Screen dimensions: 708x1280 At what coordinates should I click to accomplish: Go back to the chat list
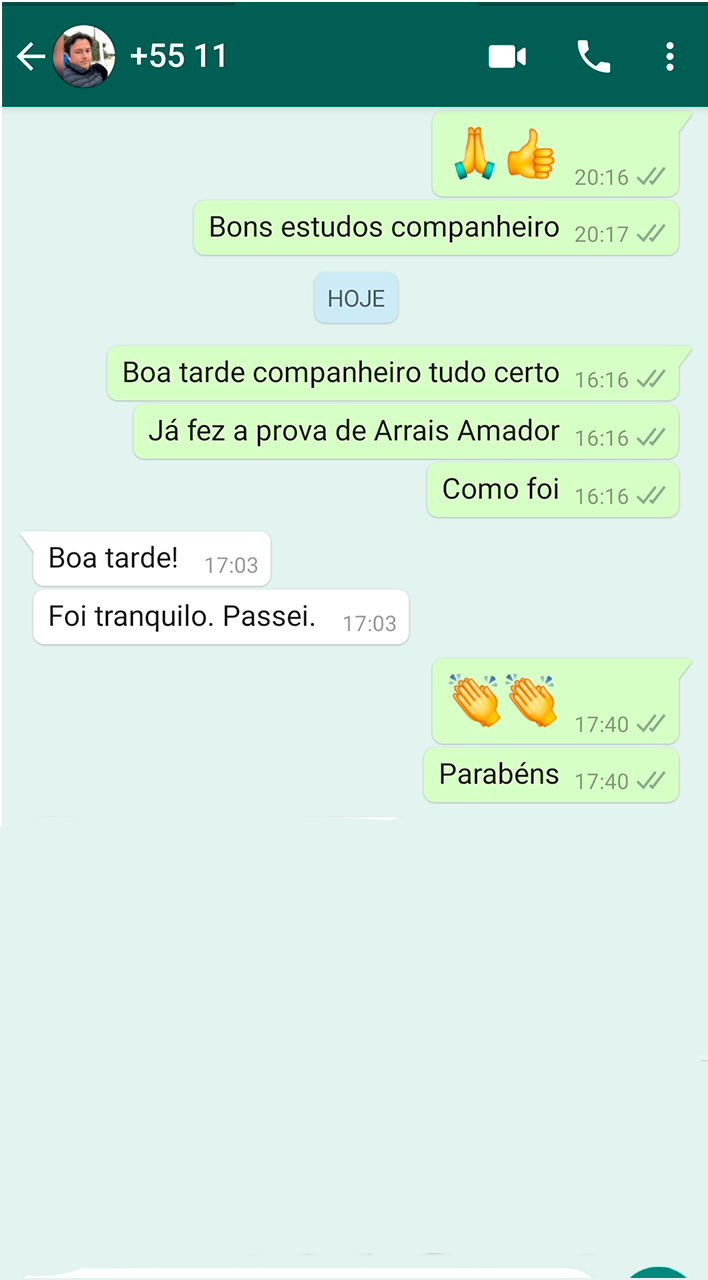30,57
